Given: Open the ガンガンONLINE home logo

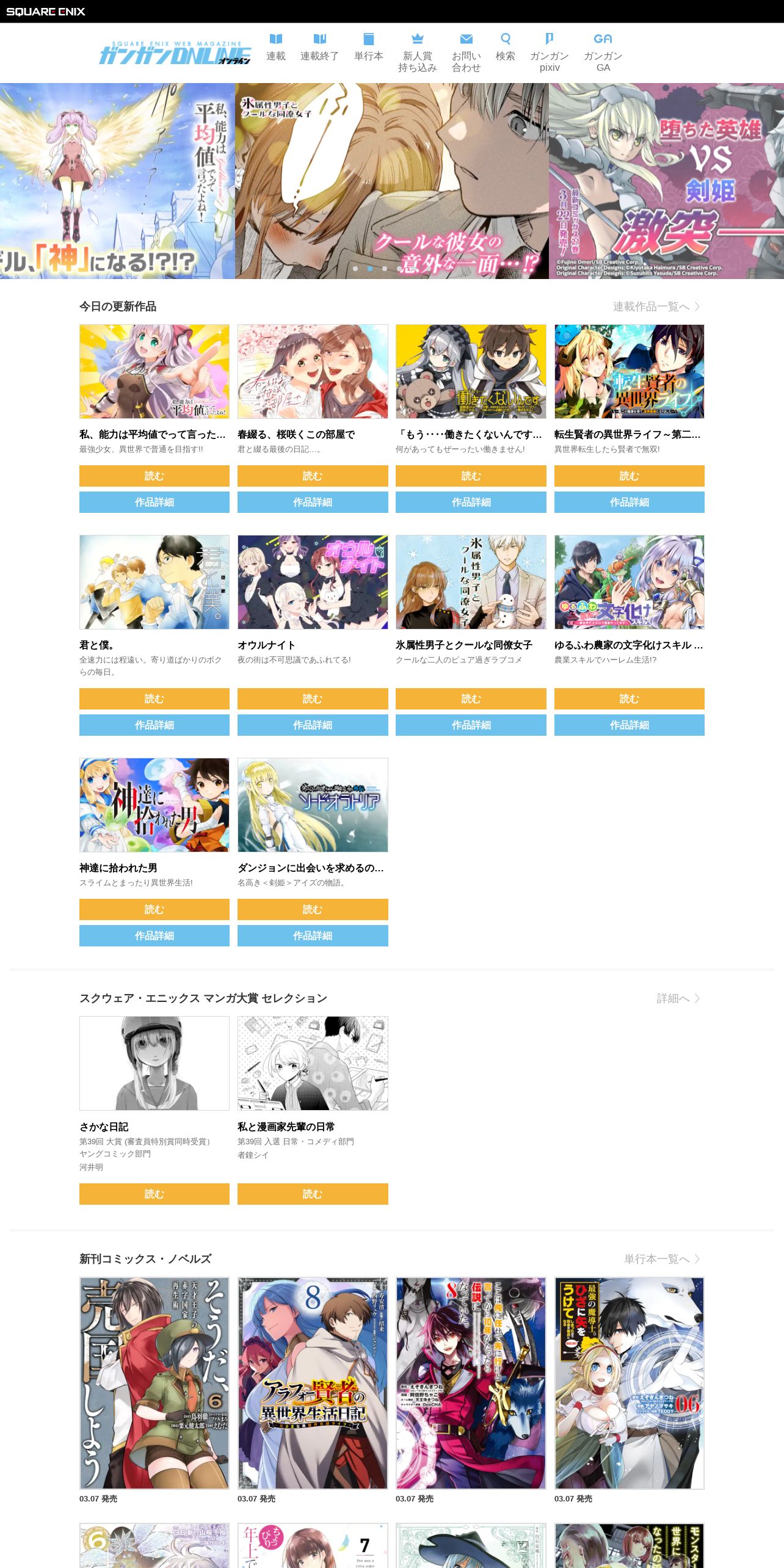Looking at the screenshot, I should (x=175, y=53).
